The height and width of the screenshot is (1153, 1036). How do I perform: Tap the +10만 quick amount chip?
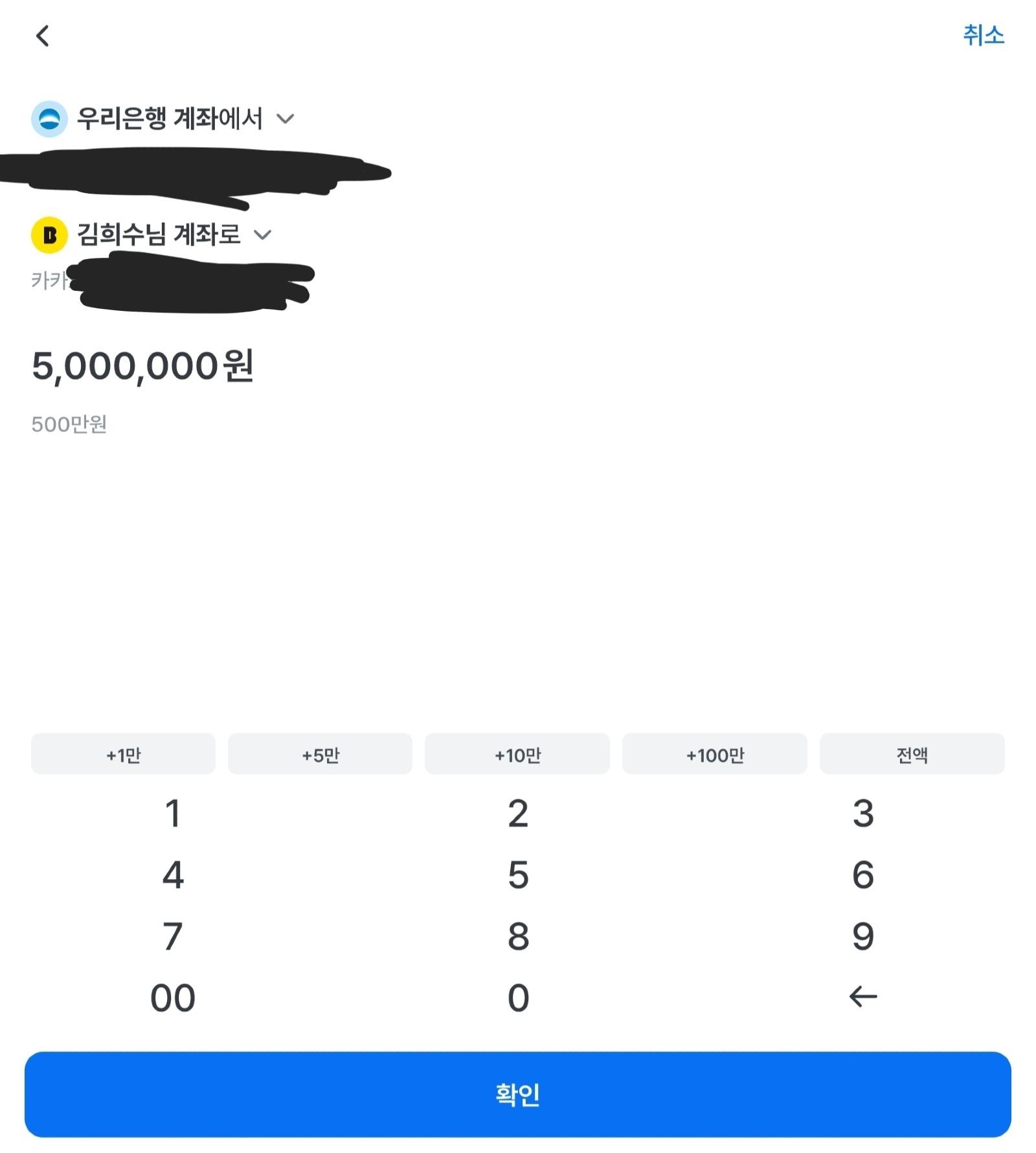click(x=518, y=754)
